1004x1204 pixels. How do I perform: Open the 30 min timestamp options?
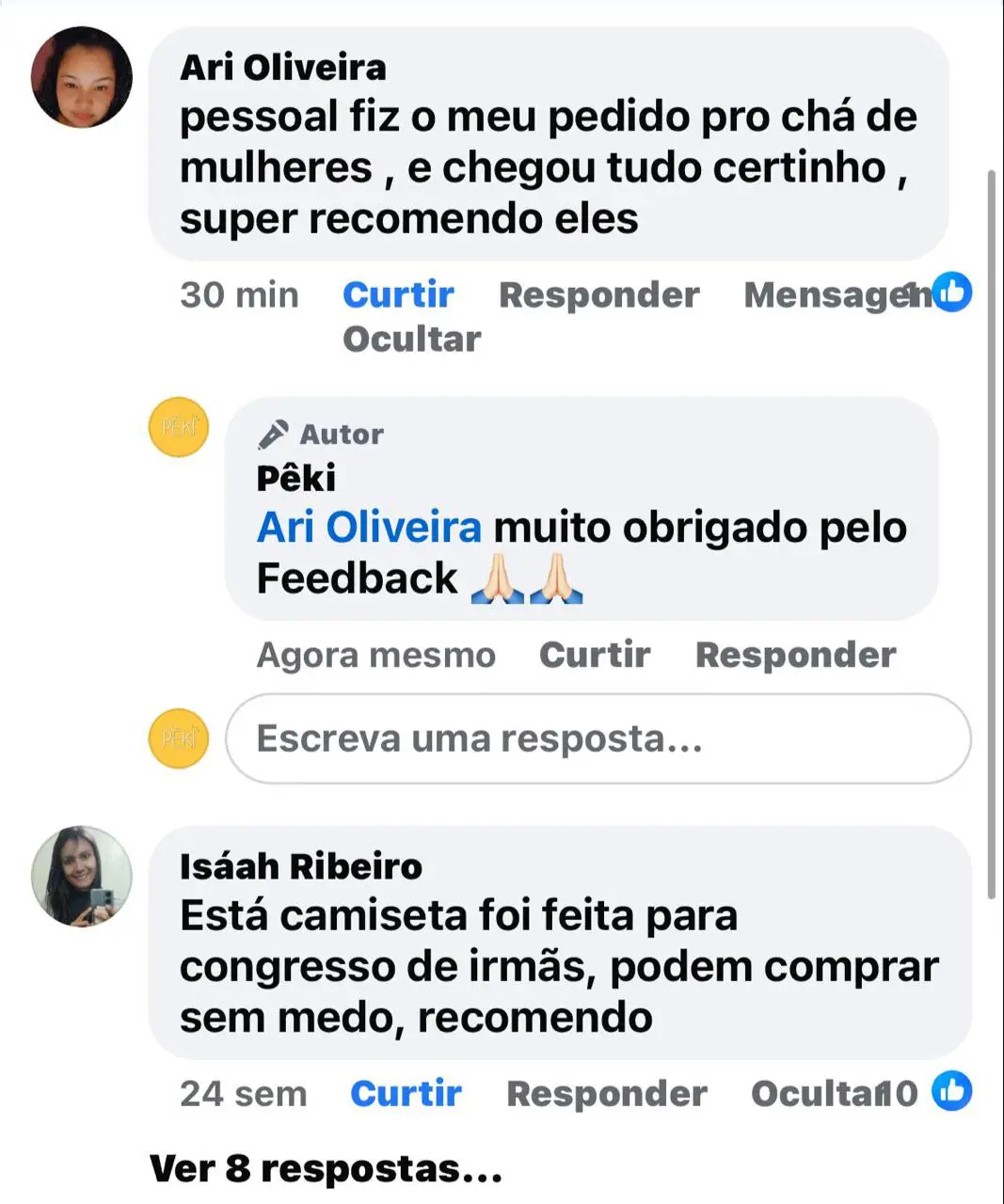pos(240,294)
